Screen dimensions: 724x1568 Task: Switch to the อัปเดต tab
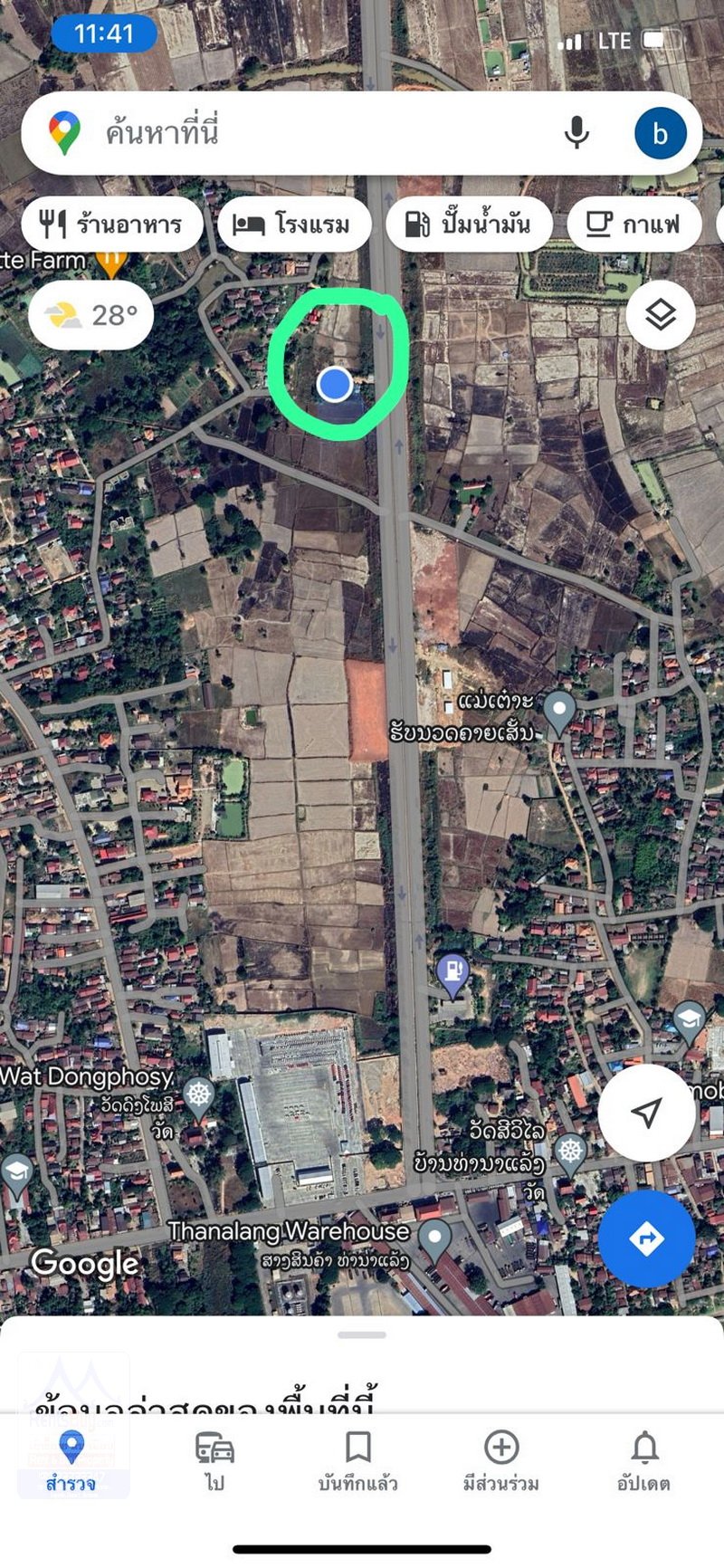643,1460
